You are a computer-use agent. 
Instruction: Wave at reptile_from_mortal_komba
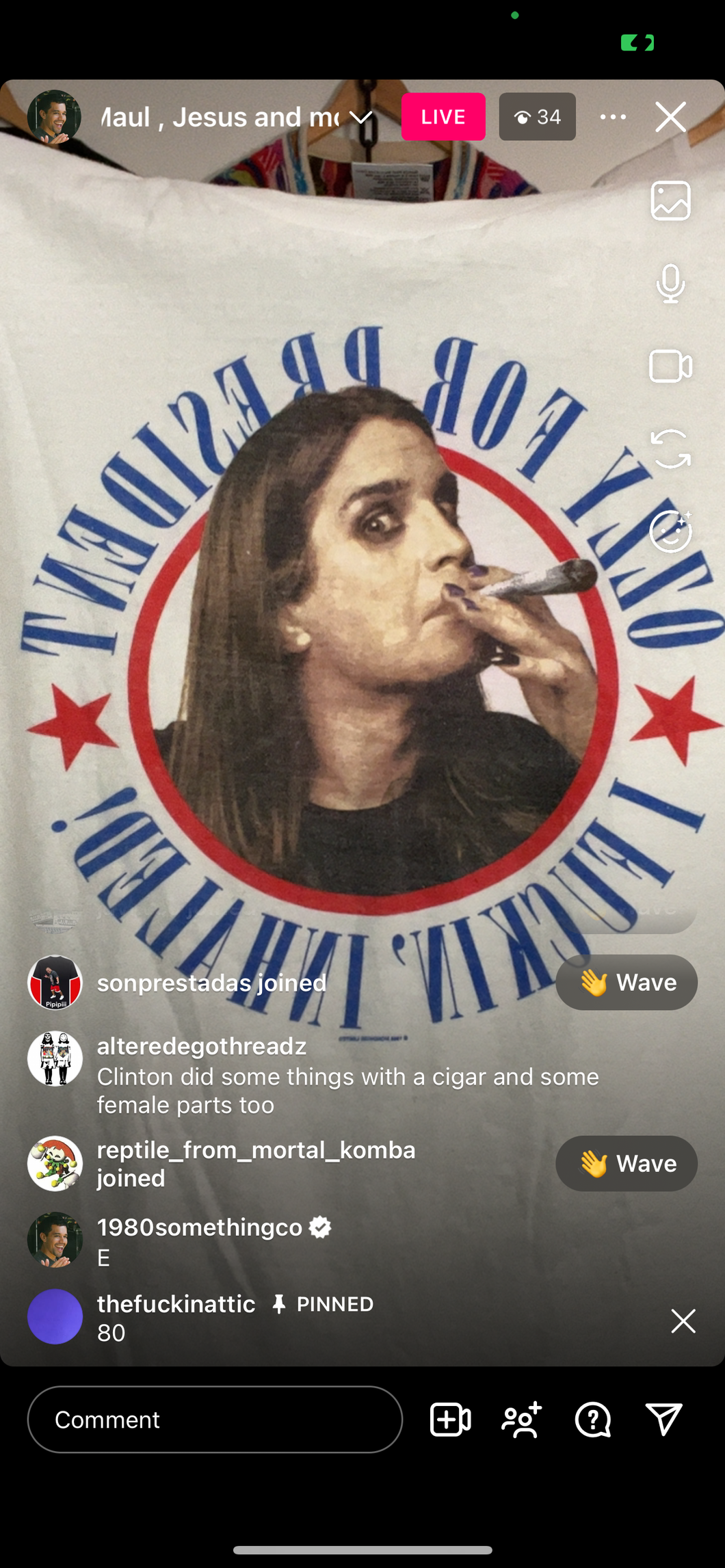[626, 1163]
